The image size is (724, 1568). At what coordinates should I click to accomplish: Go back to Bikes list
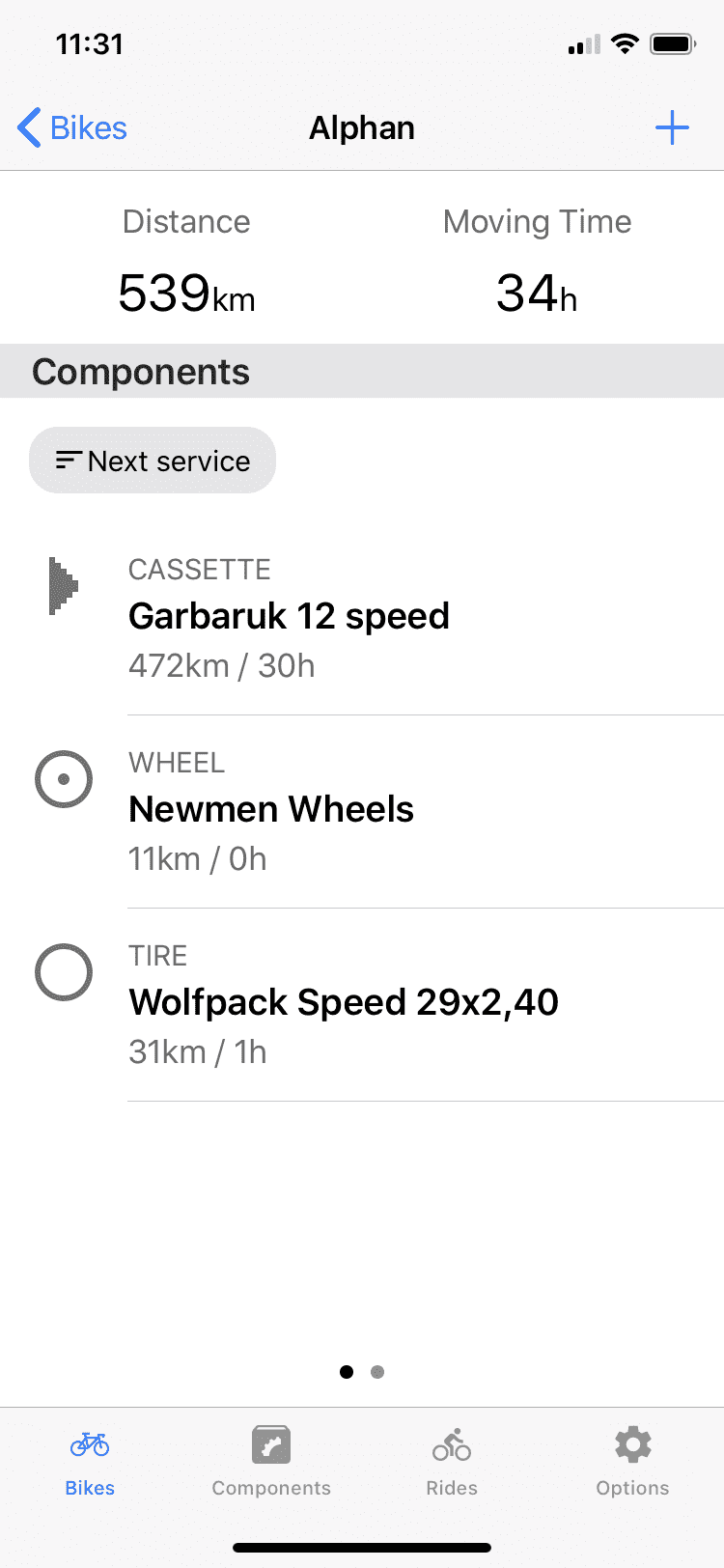[73, 128]
